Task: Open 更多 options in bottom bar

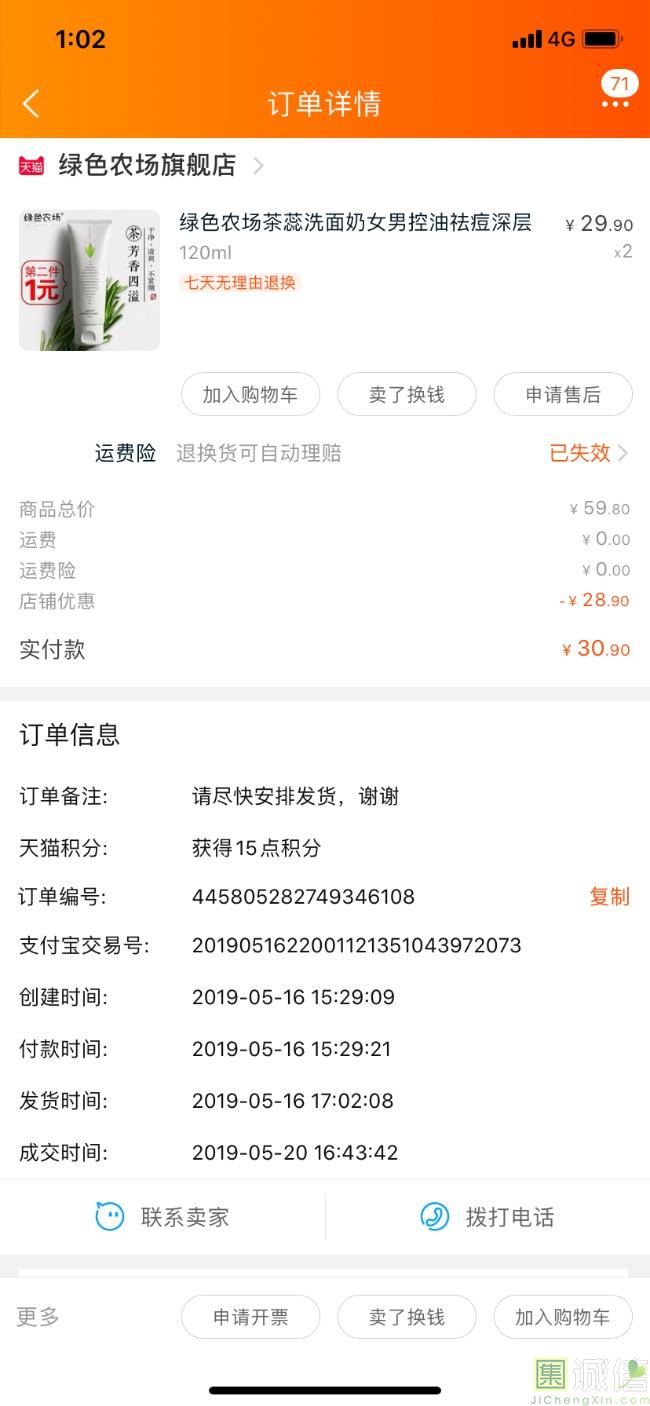Action: (38, 1316)
